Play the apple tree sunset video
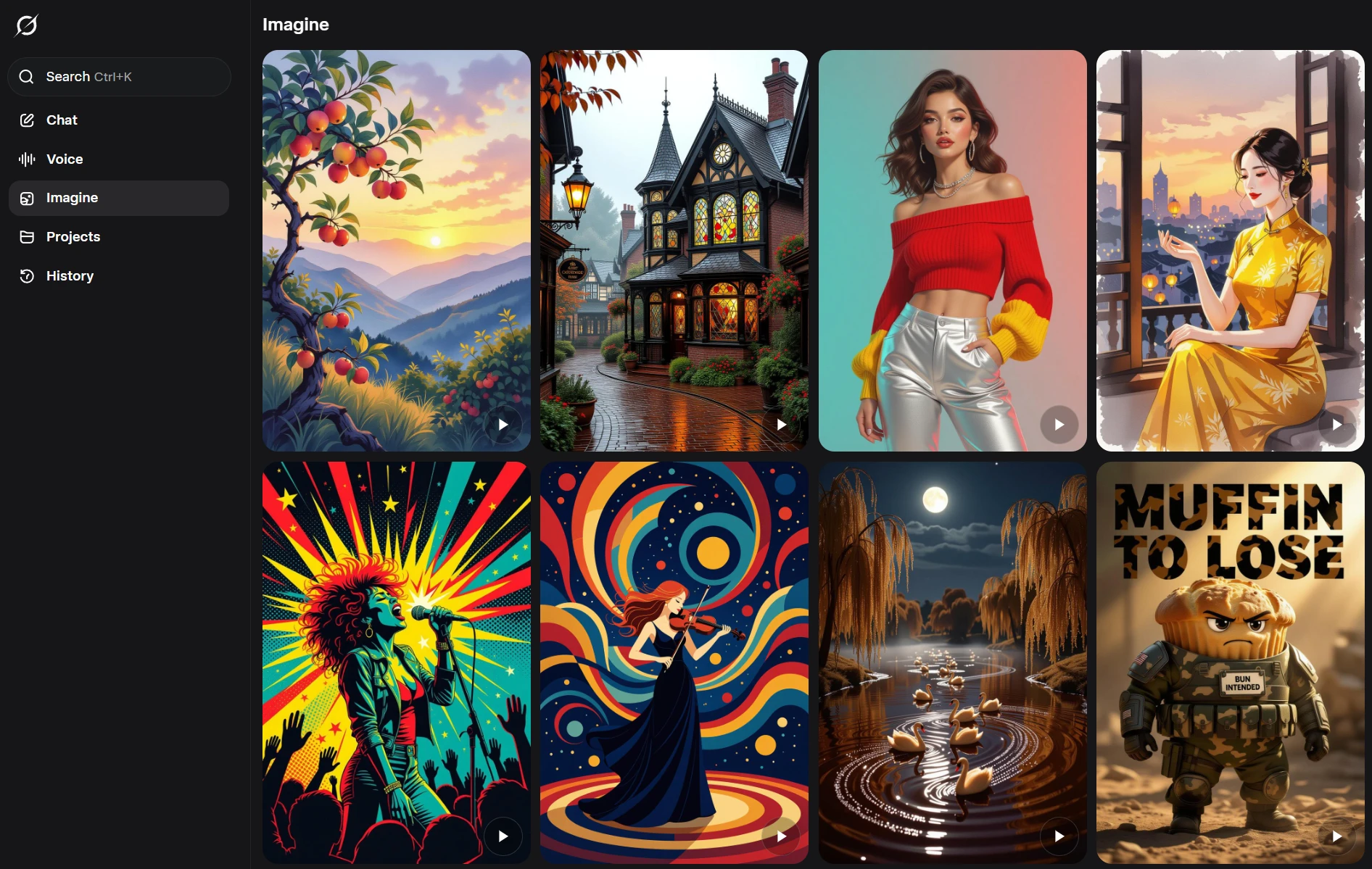The image size is (1372, 869). (503, 425)
